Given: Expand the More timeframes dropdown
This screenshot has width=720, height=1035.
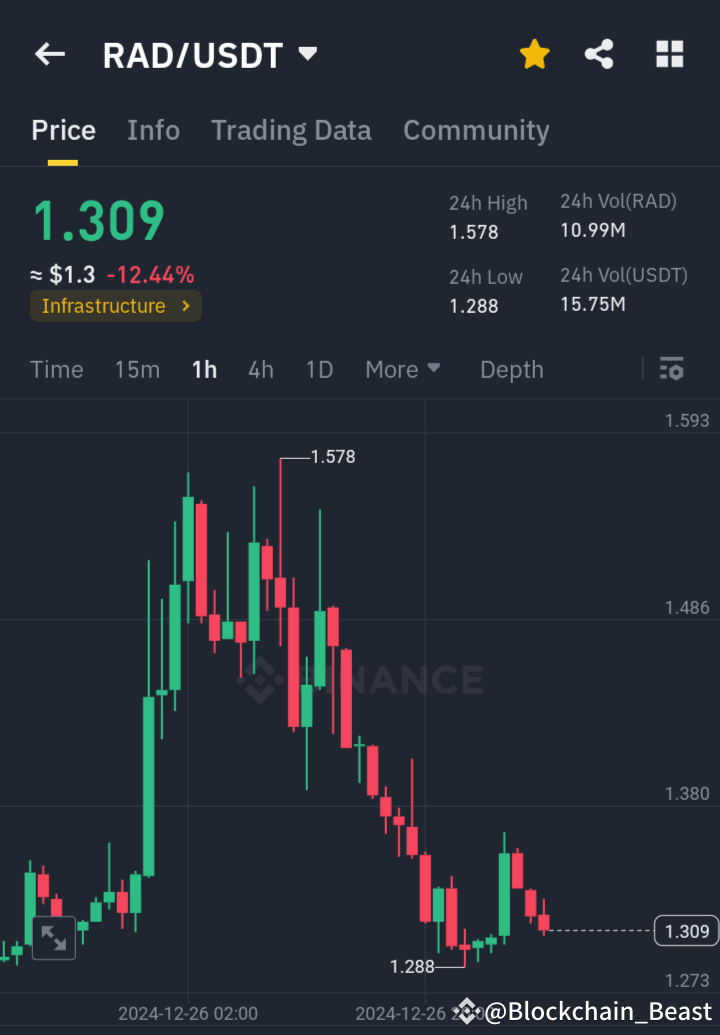Looking at the screenshot, I should click(x=403, y=369).
